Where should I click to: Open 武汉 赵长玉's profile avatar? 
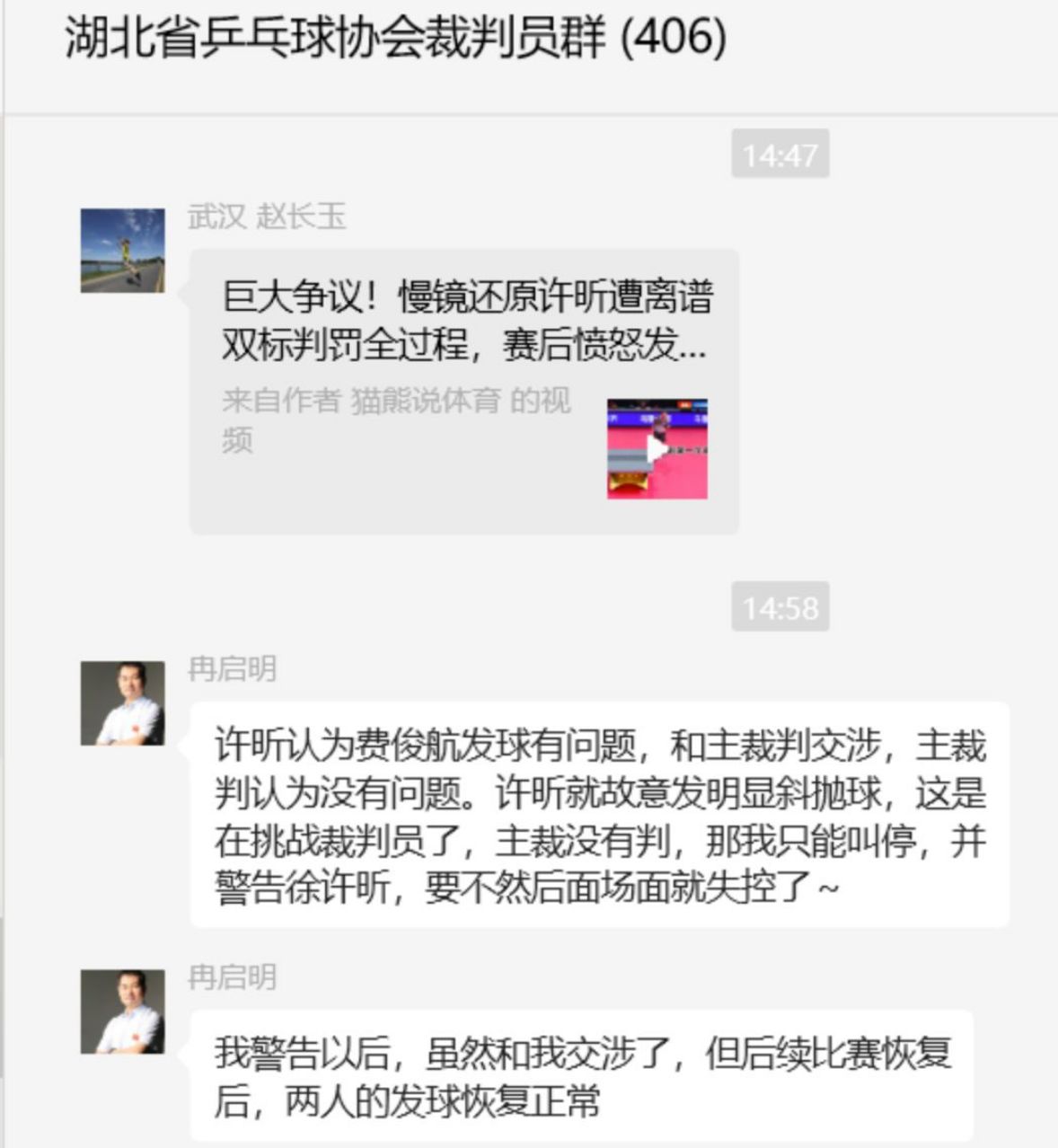click(x=122, y=251)
